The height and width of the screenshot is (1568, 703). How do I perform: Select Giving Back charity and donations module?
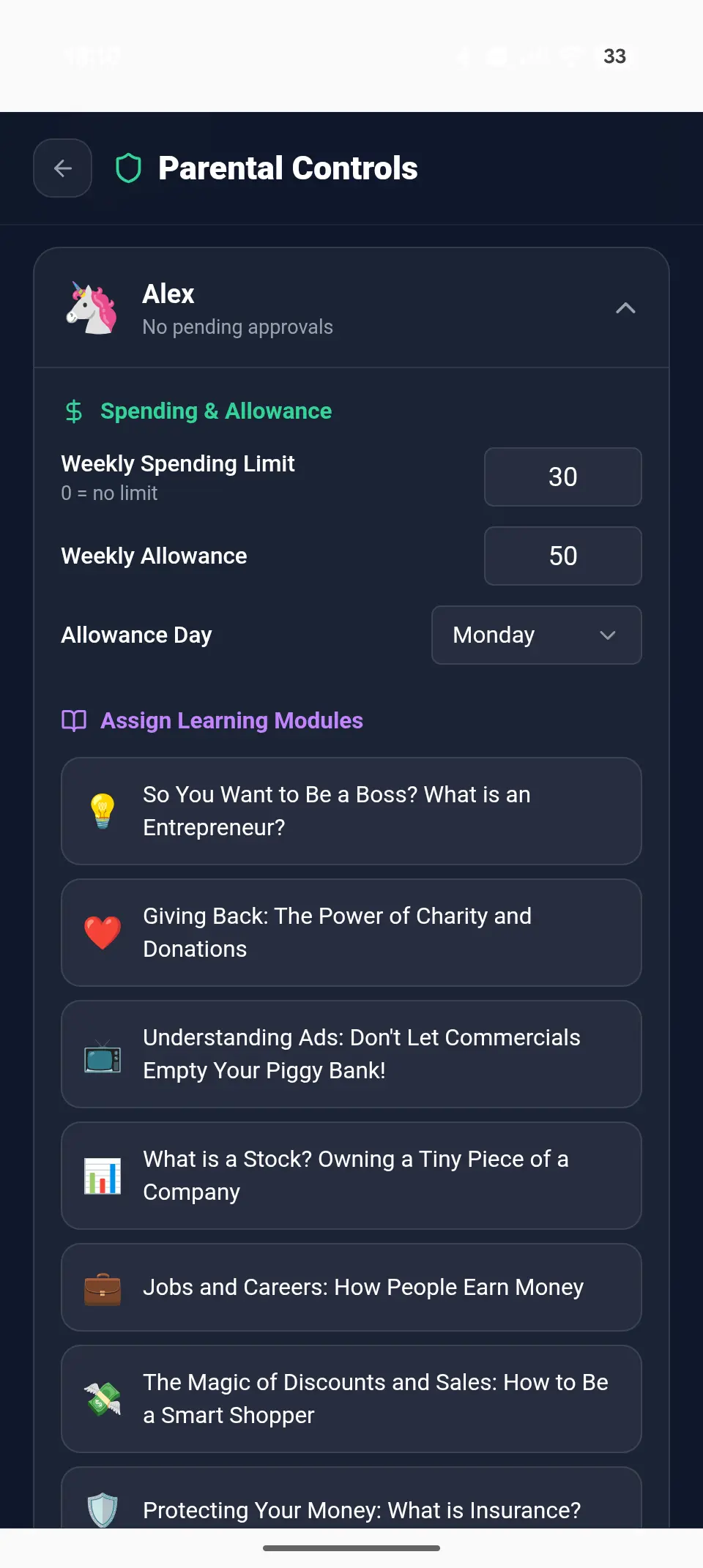pos(351,933)
